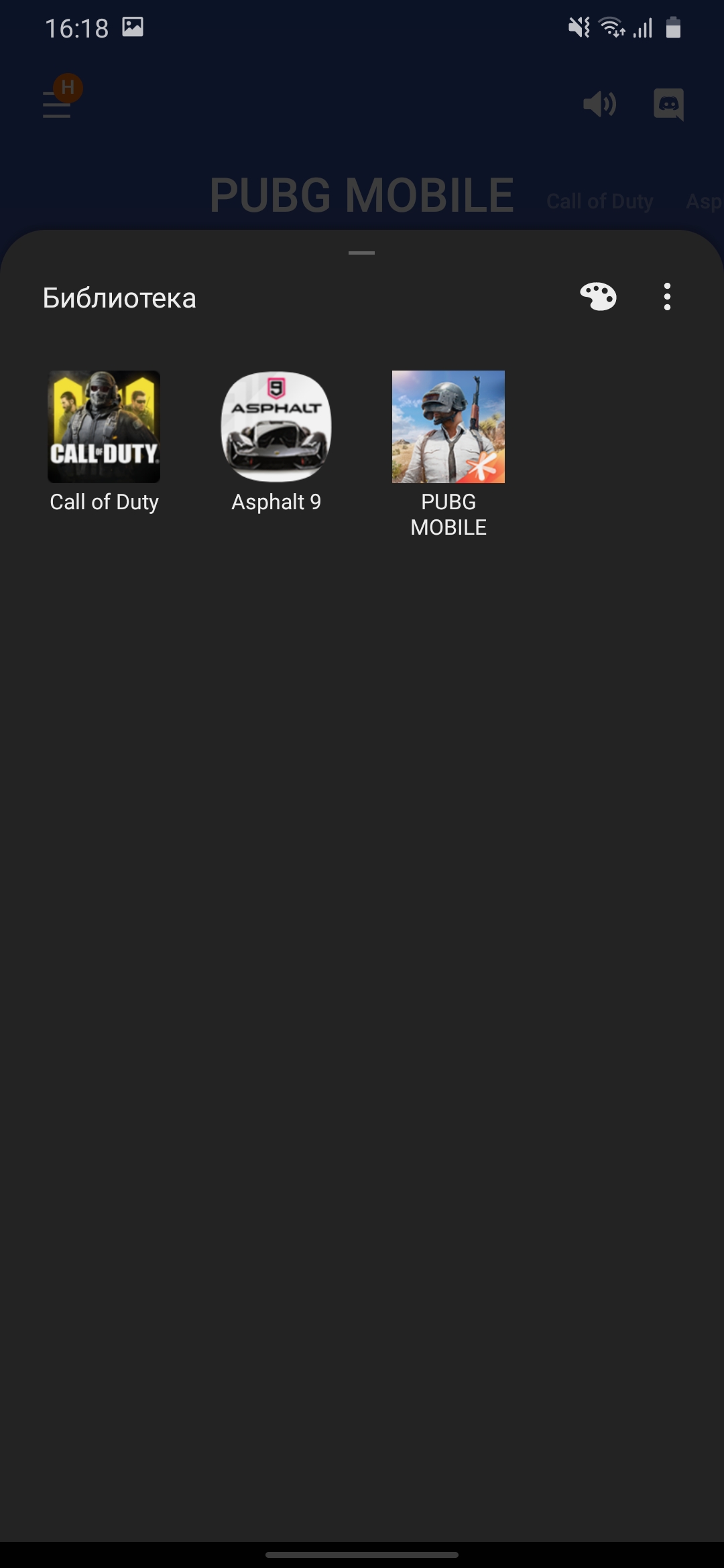Select PUBG MOBILE in the library
This screenshot has width=724, height=1568.
point(448,428)
